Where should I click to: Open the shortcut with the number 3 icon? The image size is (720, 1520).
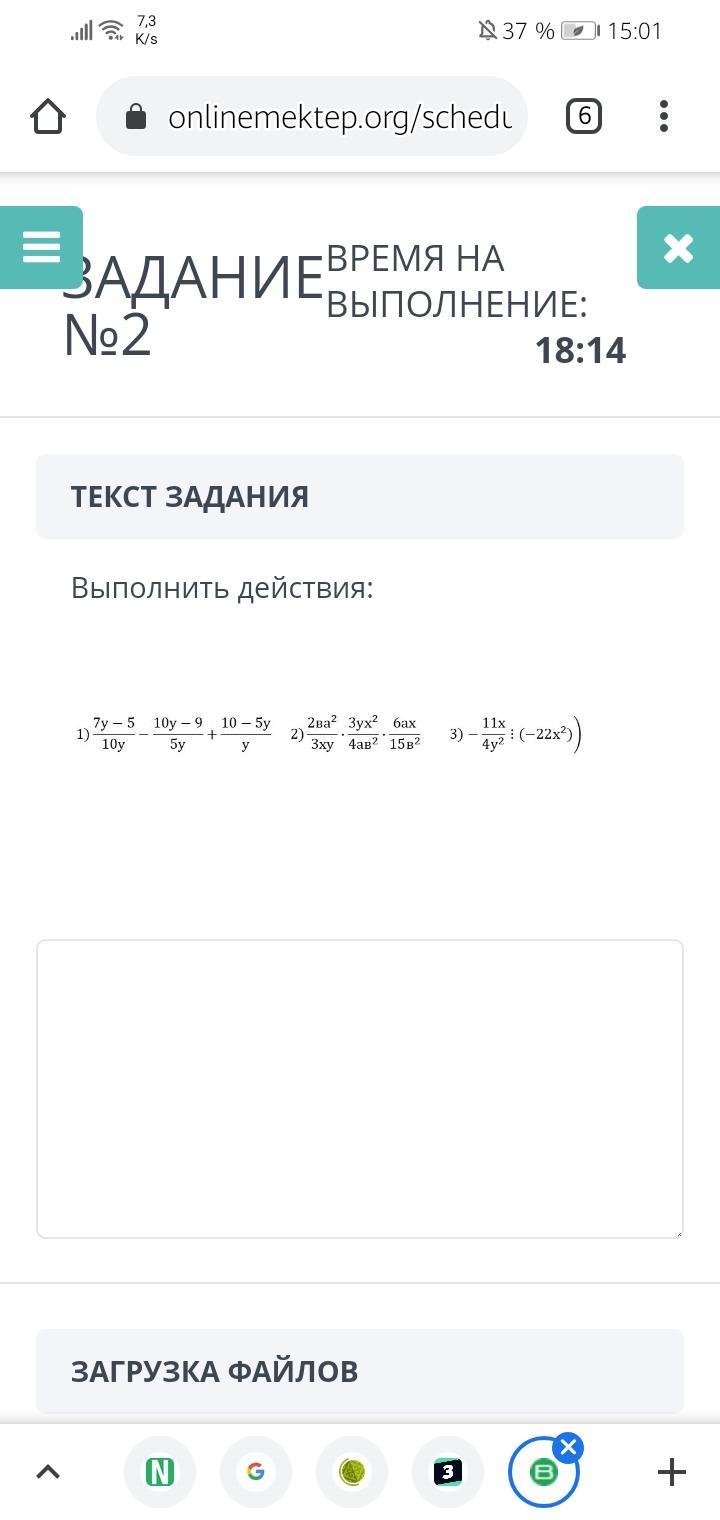447,1471
